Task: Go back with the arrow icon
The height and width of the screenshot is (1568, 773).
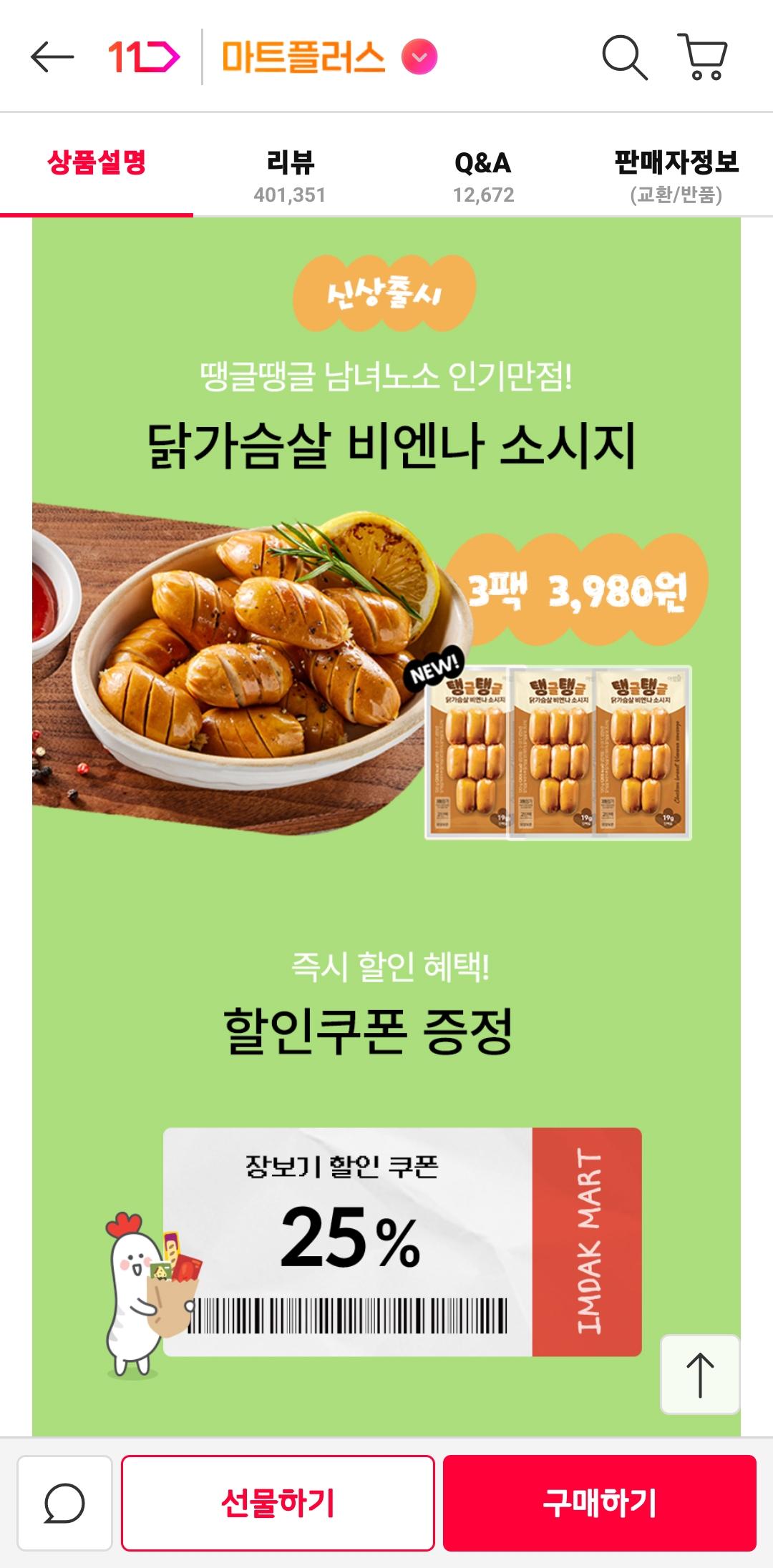Action: click(x=52, y=57)
